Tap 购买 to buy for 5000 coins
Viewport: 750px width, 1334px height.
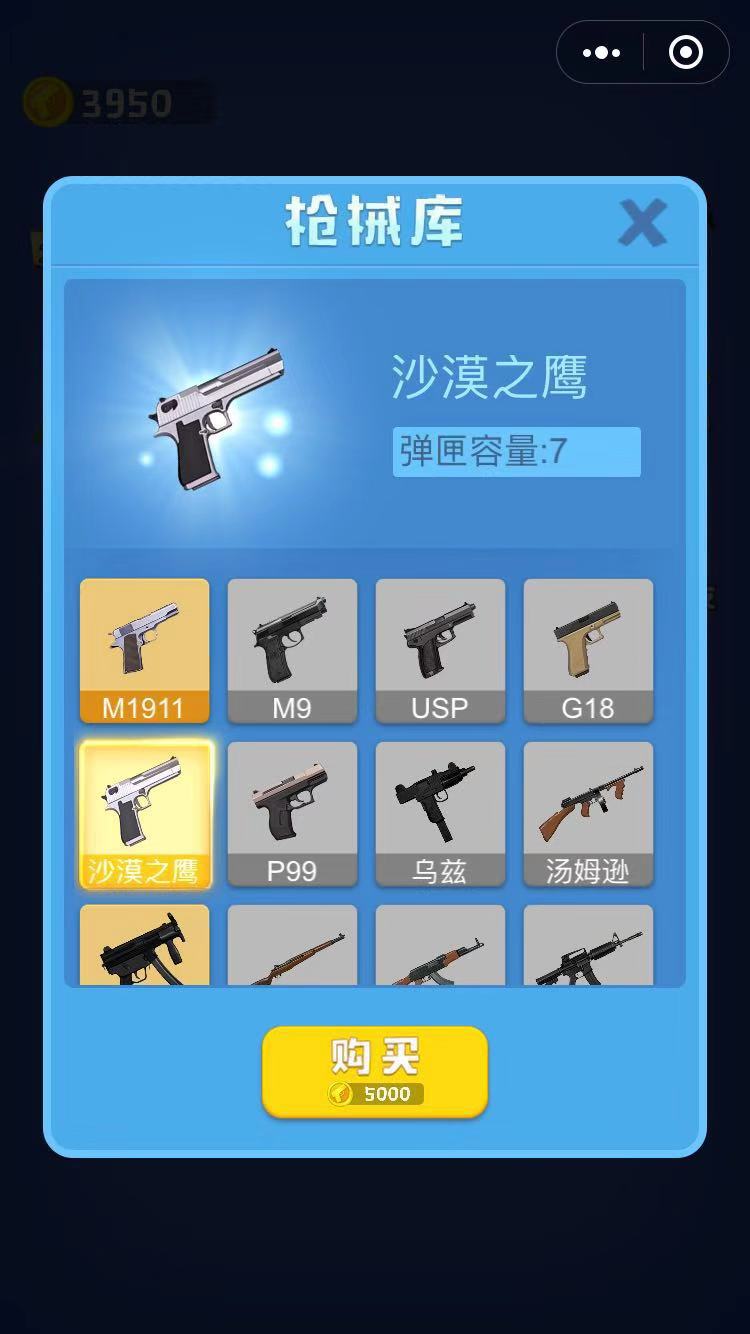pos(375,1072)
